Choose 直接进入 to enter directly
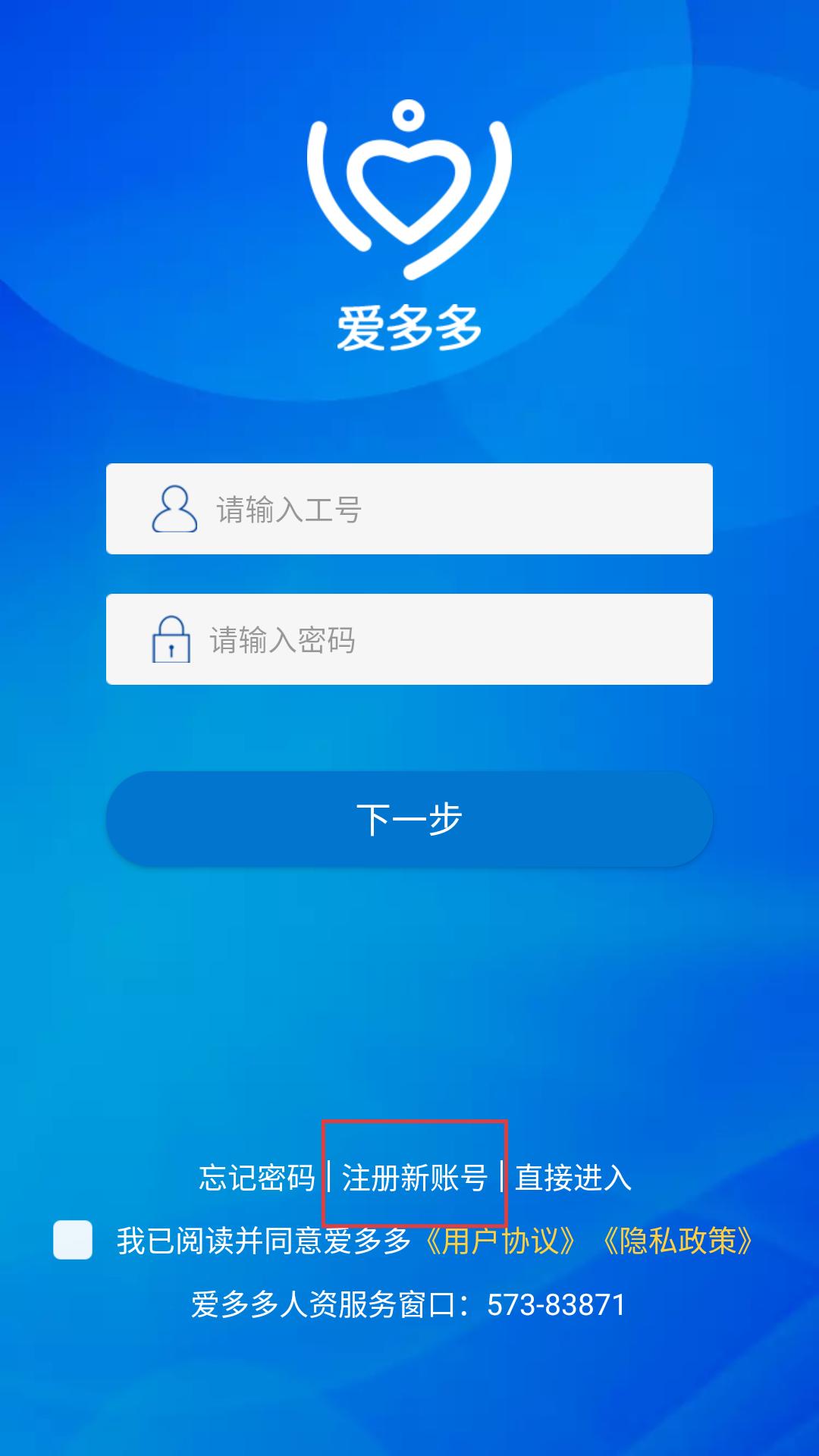This screenshot has width=819, height=1456. 573,1178
